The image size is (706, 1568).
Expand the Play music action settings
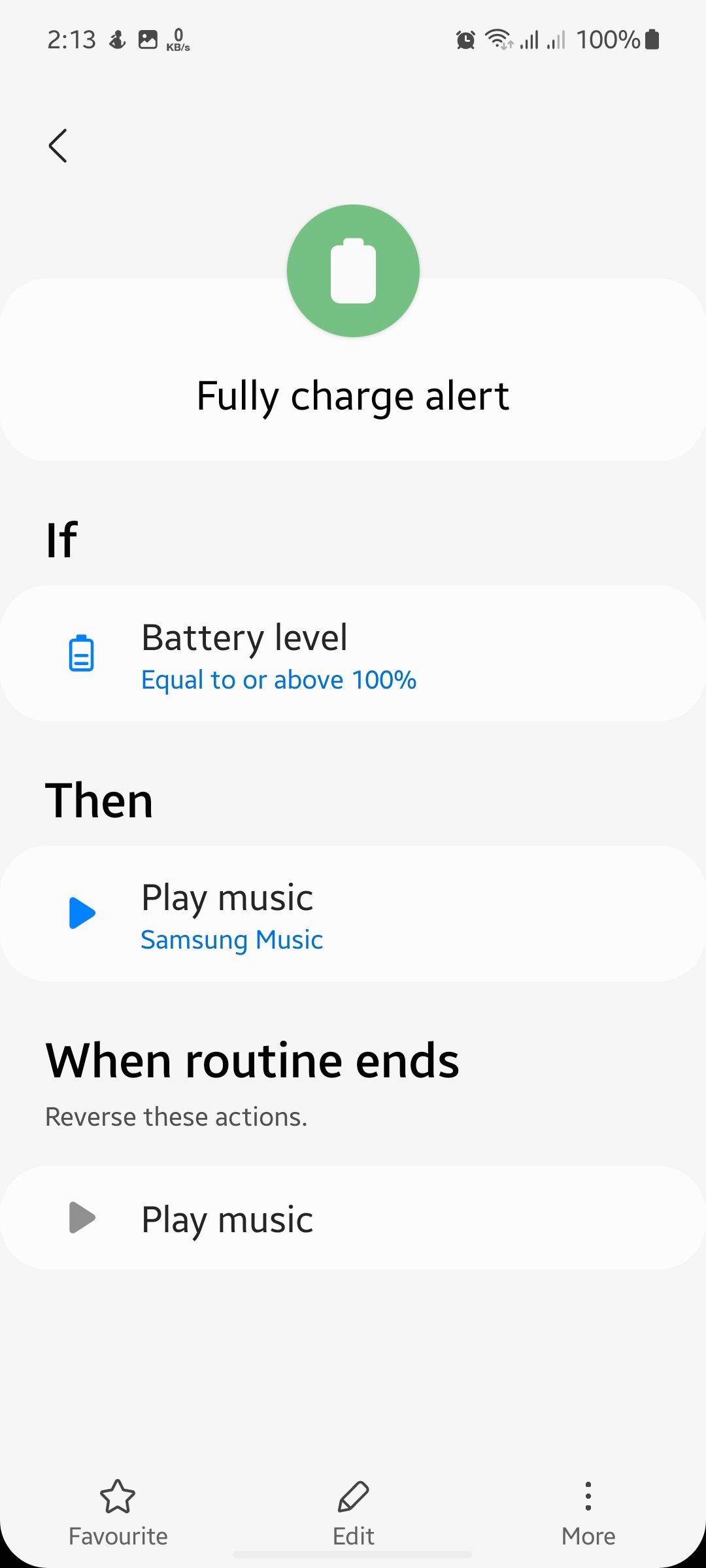pos(353,913)
